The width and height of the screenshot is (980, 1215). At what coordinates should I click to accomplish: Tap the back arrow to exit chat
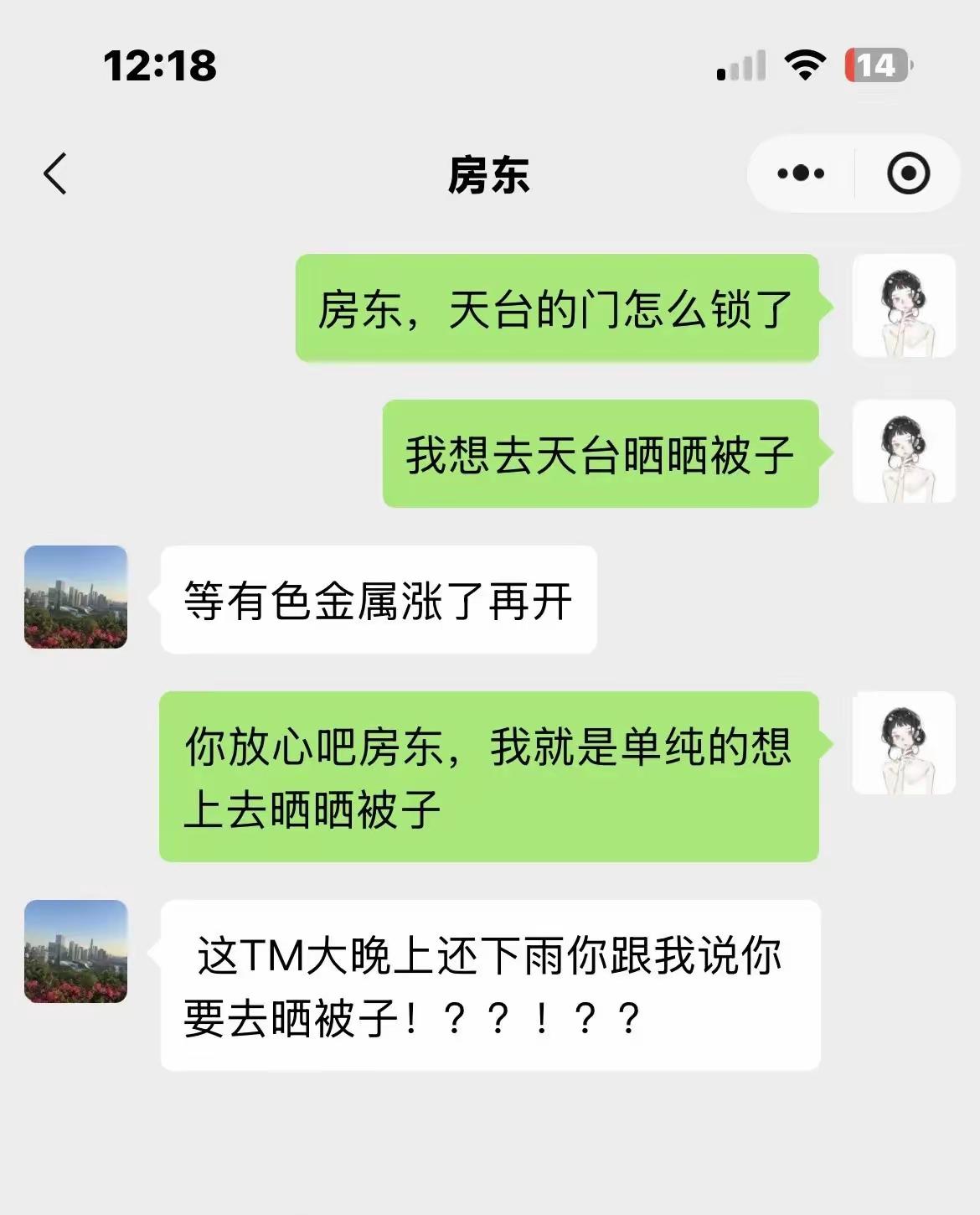point(55,173)
